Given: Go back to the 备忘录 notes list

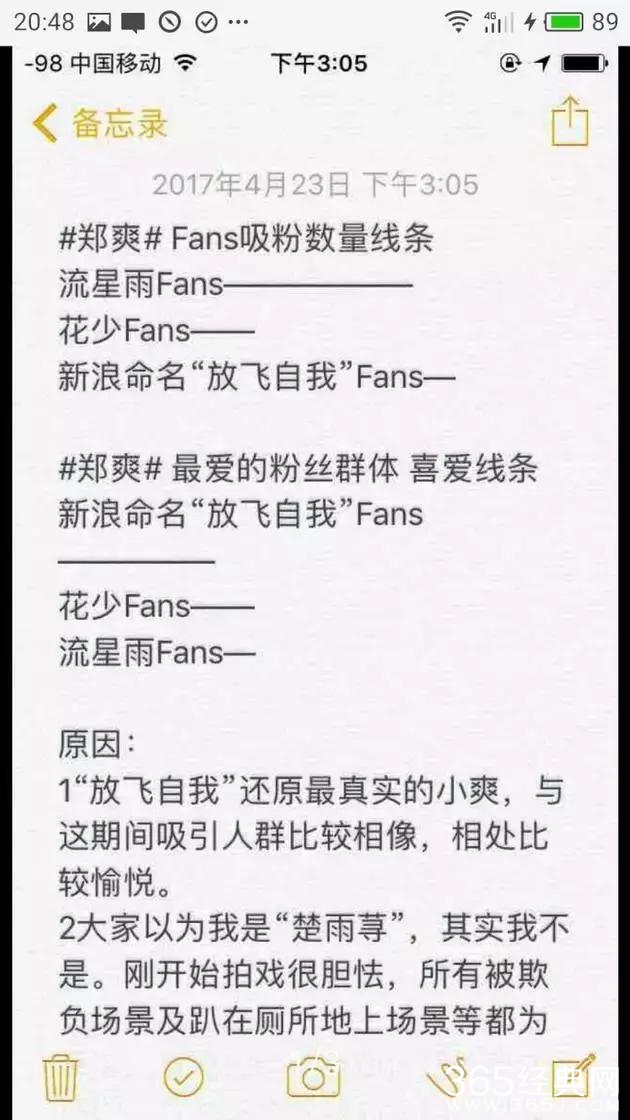Looking at the screenshot, I should click(98, 124).
